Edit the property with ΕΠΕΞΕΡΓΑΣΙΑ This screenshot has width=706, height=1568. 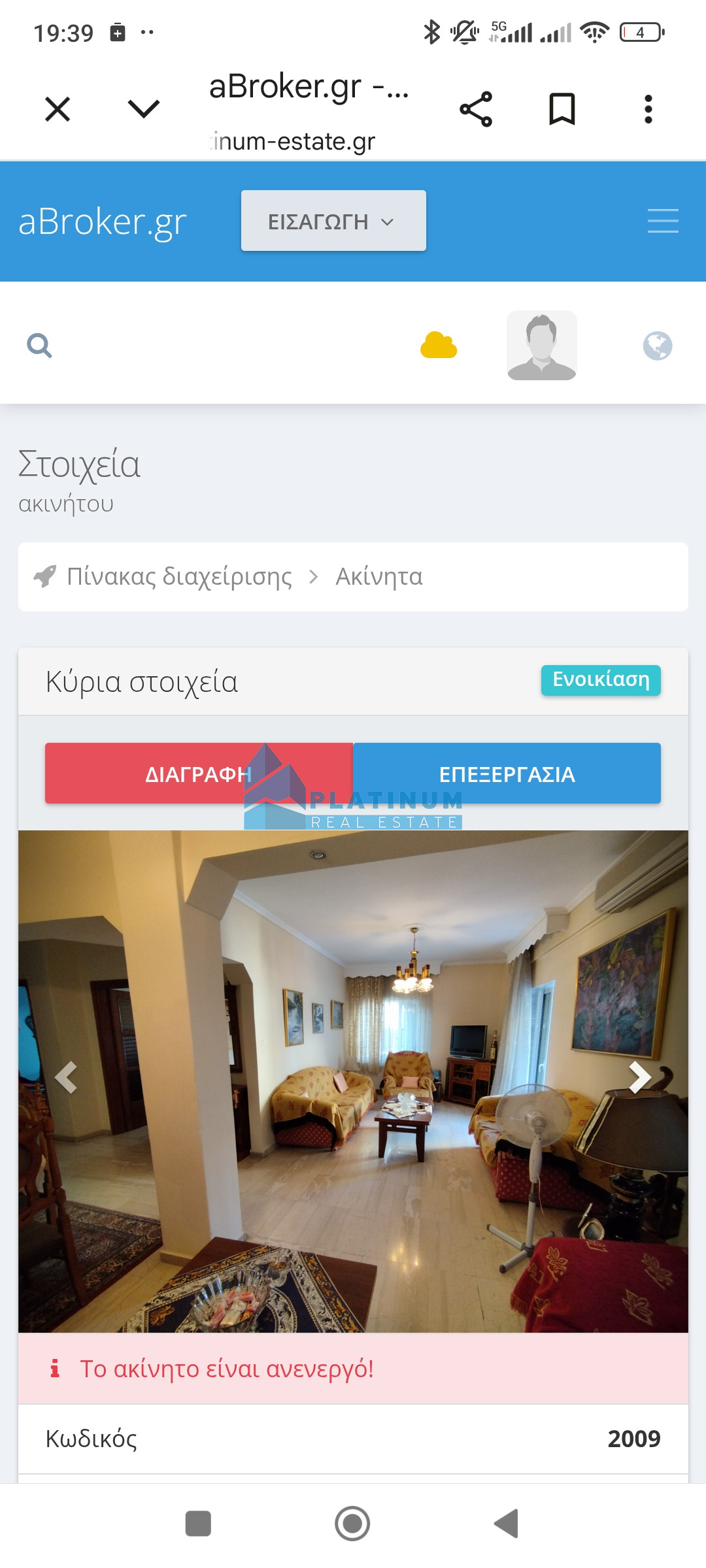[x=507, y=774]
